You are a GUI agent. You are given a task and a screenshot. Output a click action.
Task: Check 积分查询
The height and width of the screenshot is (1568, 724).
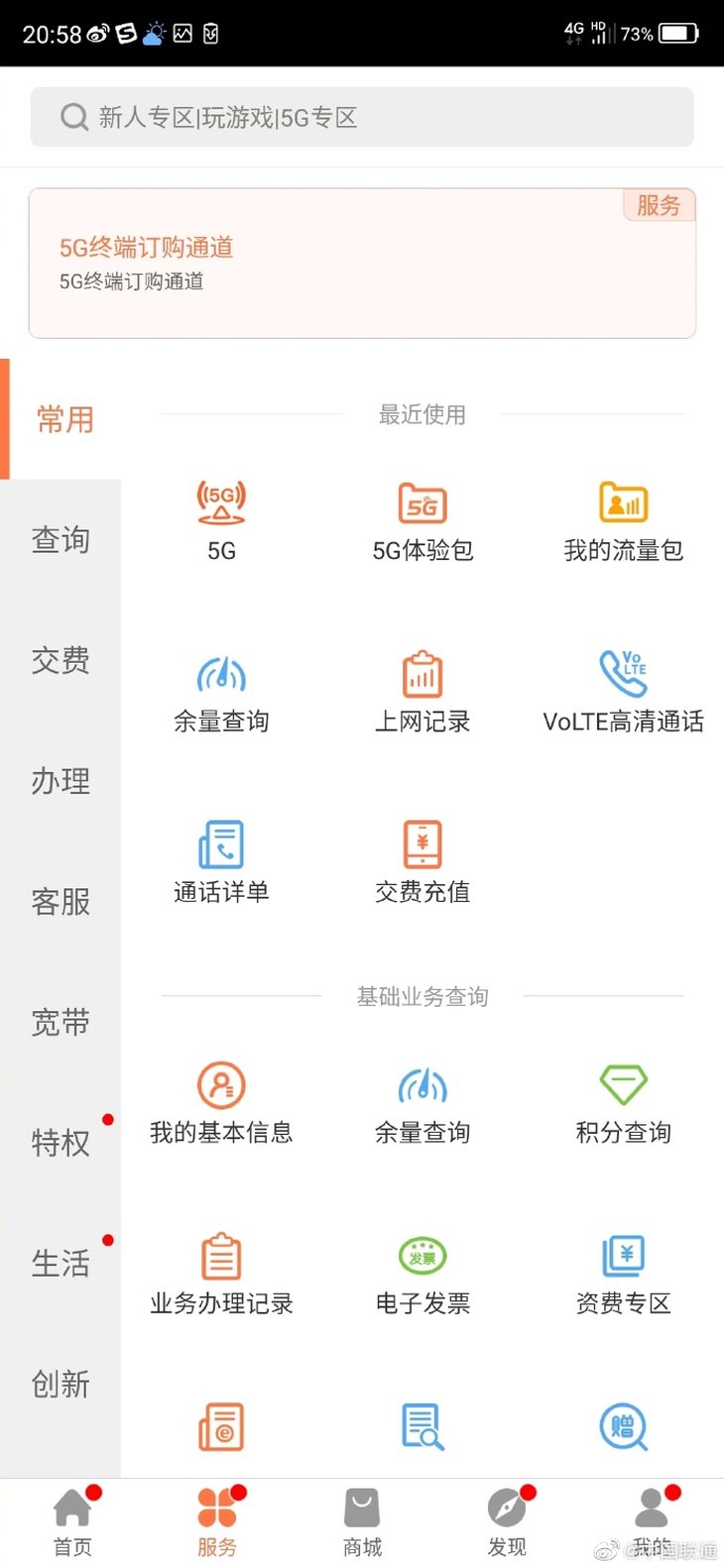click(624, 1103)
